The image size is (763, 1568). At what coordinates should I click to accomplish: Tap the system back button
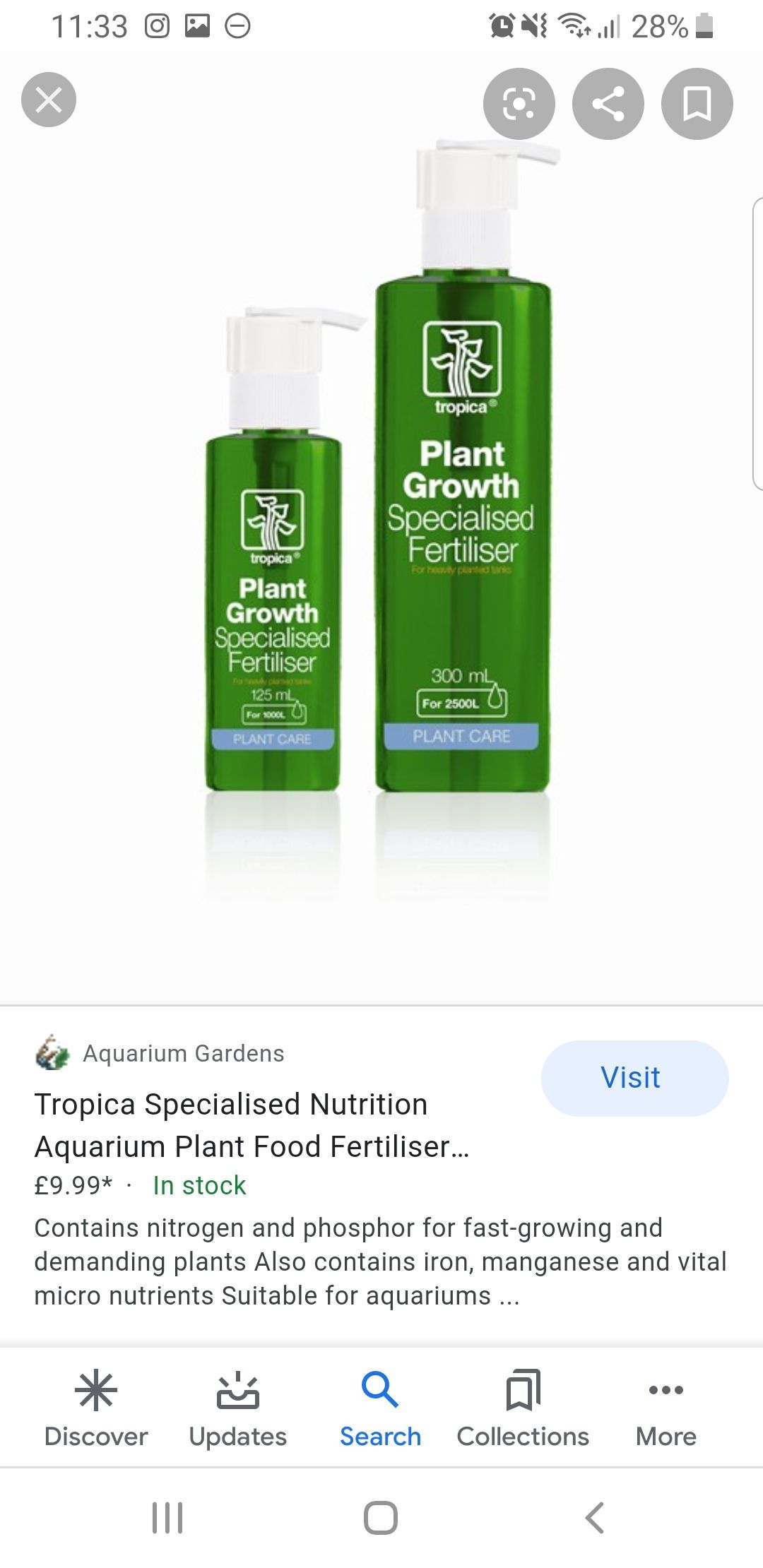point(595,1517)
